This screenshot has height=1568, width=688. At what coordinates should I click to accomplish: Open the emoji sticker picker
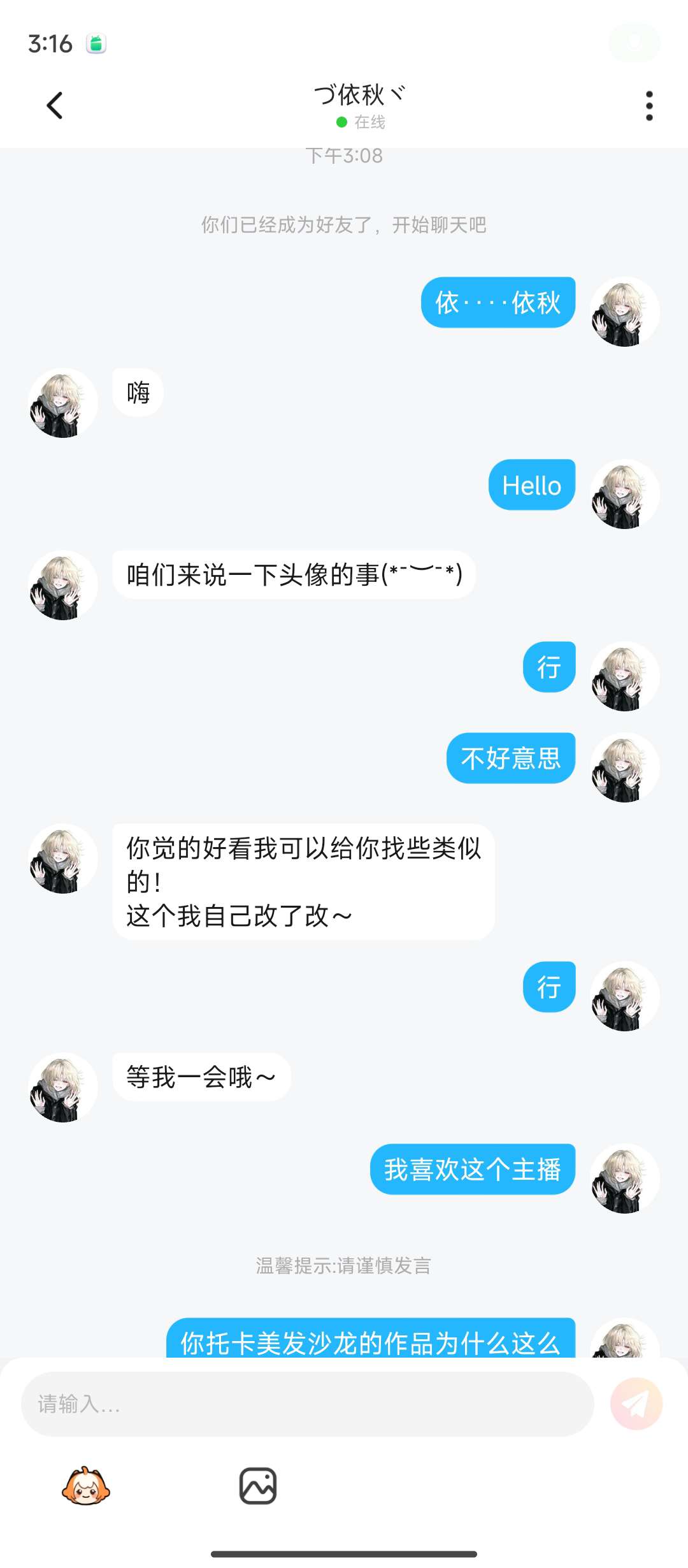point(86,1486)
